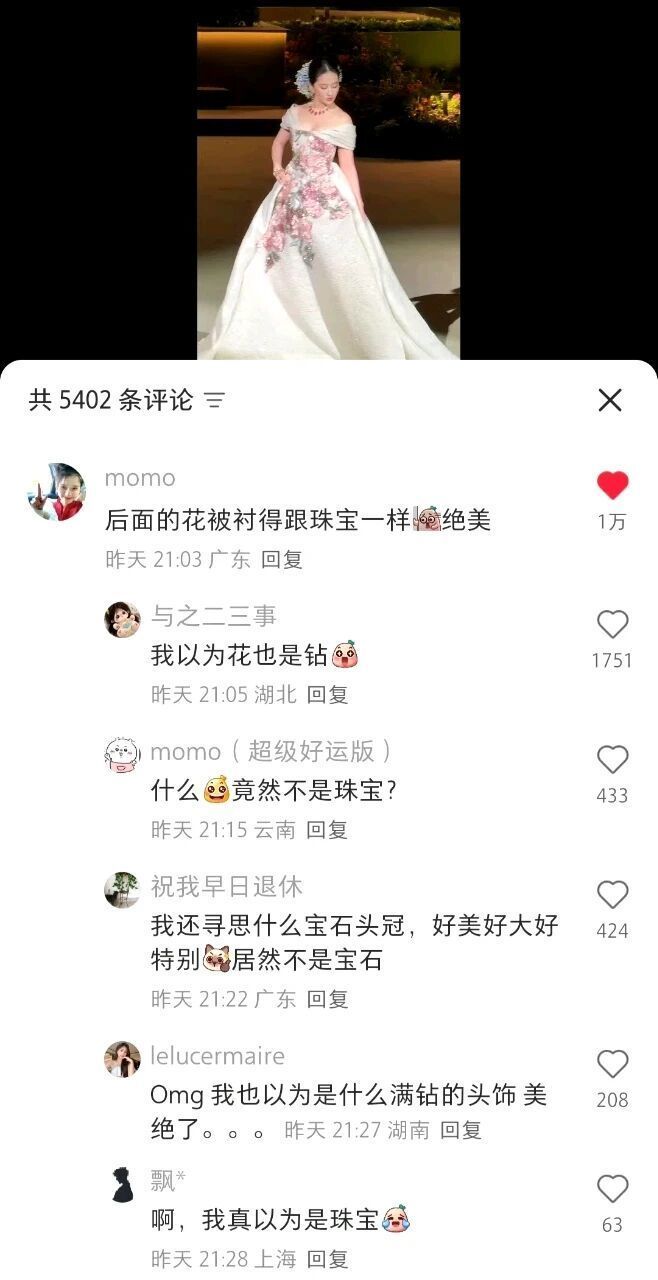
Task: Close the comments panel
Action: [x=610, y=401]
